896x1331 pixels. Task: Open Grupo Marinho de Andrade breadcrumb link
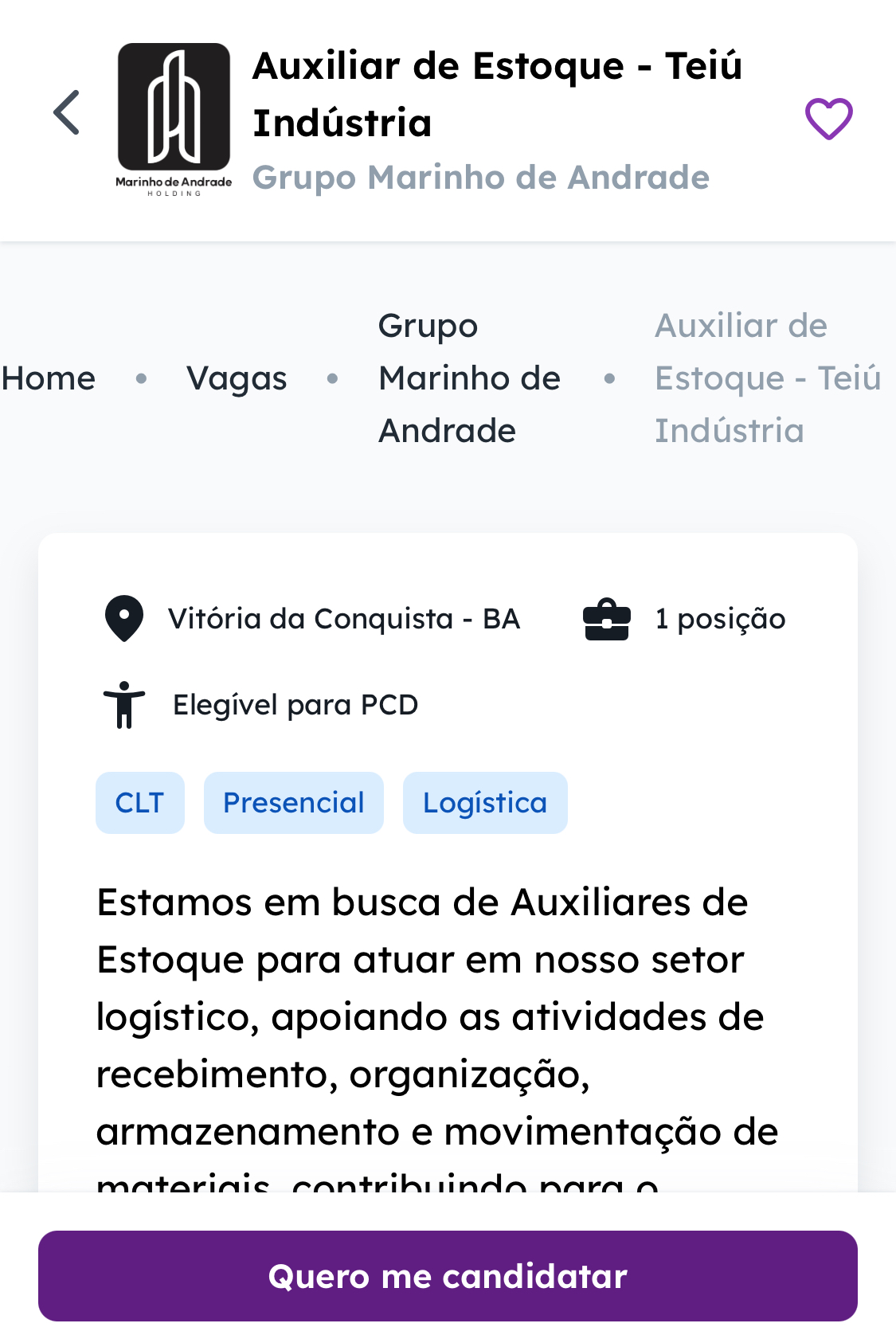pos(469,378)
